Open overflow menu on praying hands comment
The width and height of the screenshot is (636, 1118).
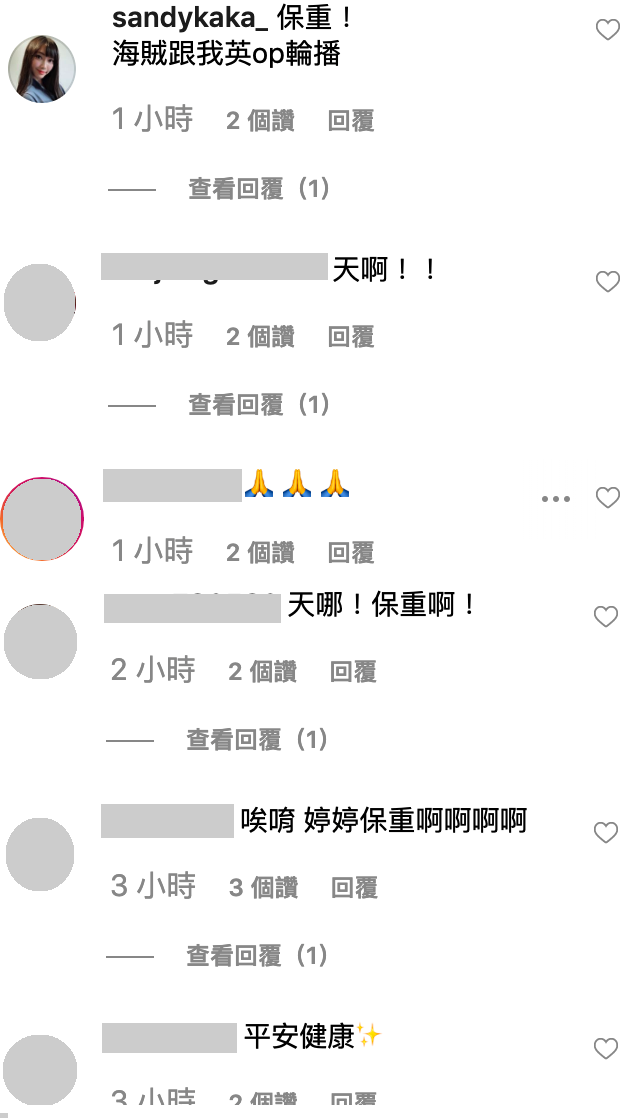tap(556, 498)
